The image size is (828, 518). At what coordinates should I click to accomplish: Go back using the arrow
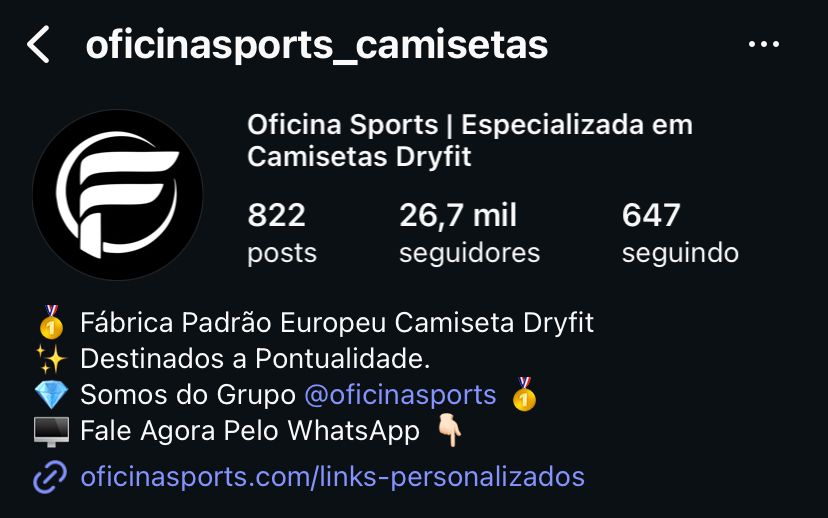[38, 45]
